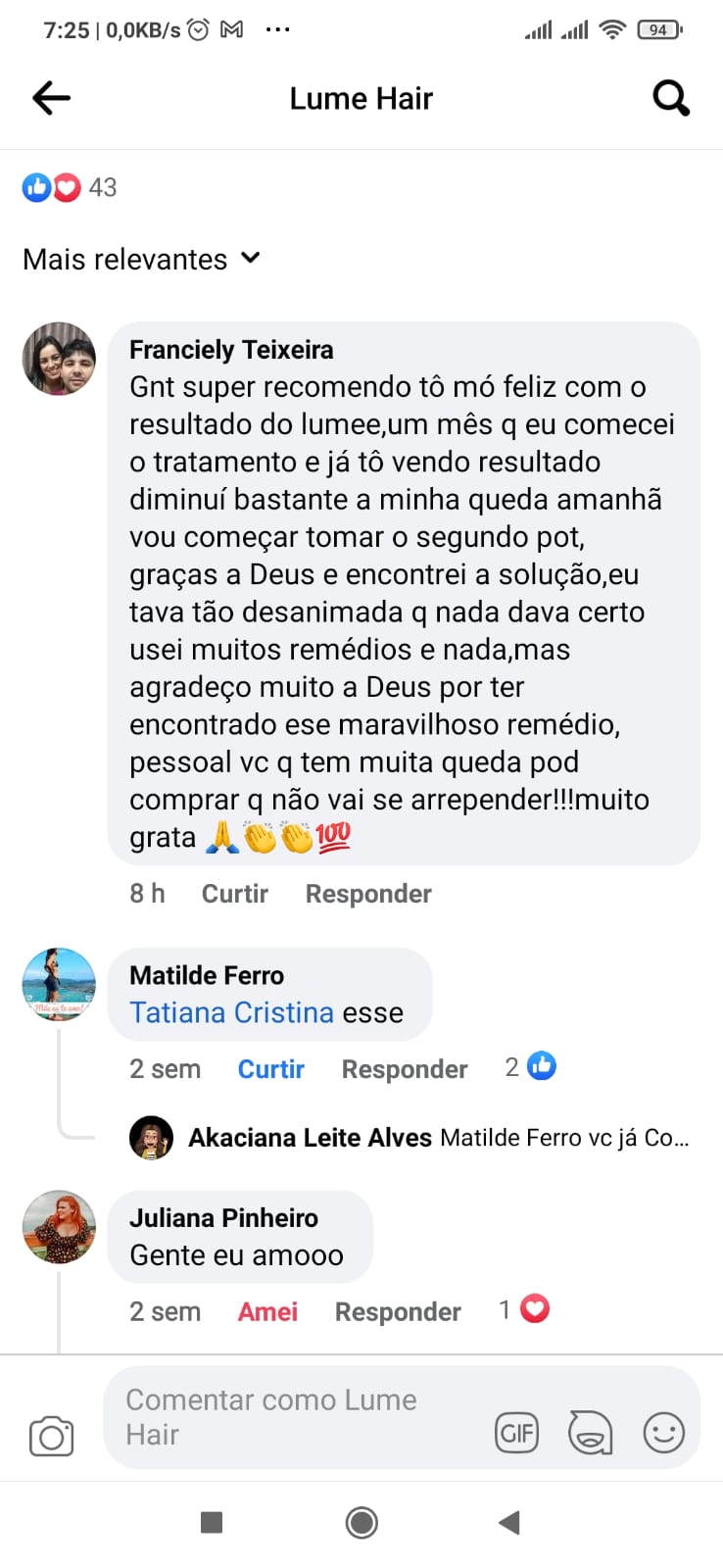The image size is (723, 1568).
Task: Go back using the top-left arrow
Action: point(51,98)
